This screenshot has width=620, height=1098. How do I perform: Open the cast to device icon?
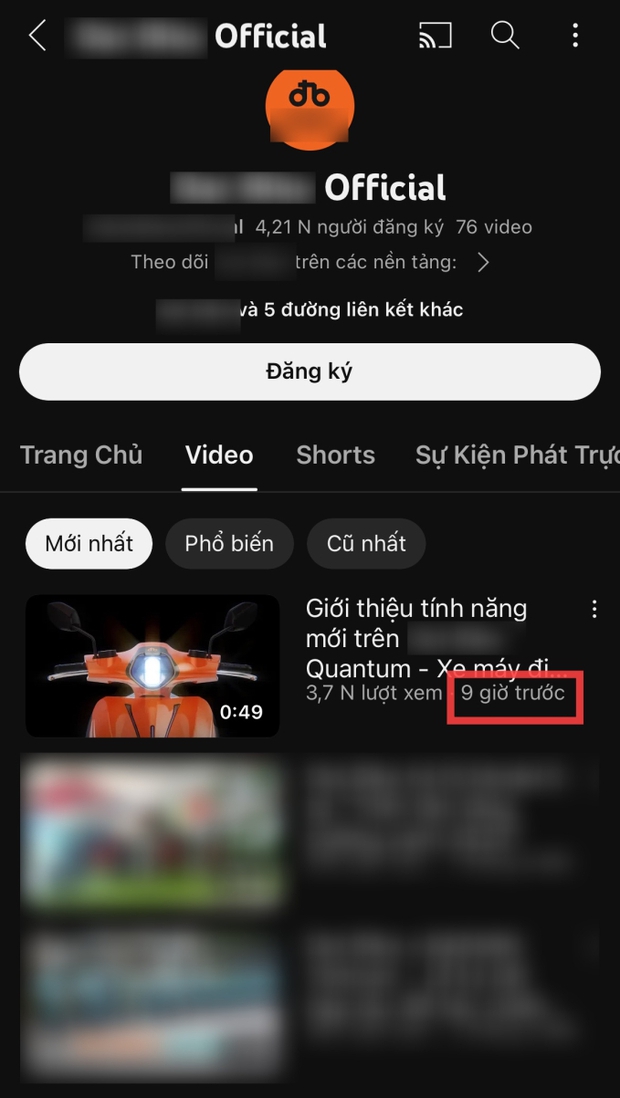point(435,36)
